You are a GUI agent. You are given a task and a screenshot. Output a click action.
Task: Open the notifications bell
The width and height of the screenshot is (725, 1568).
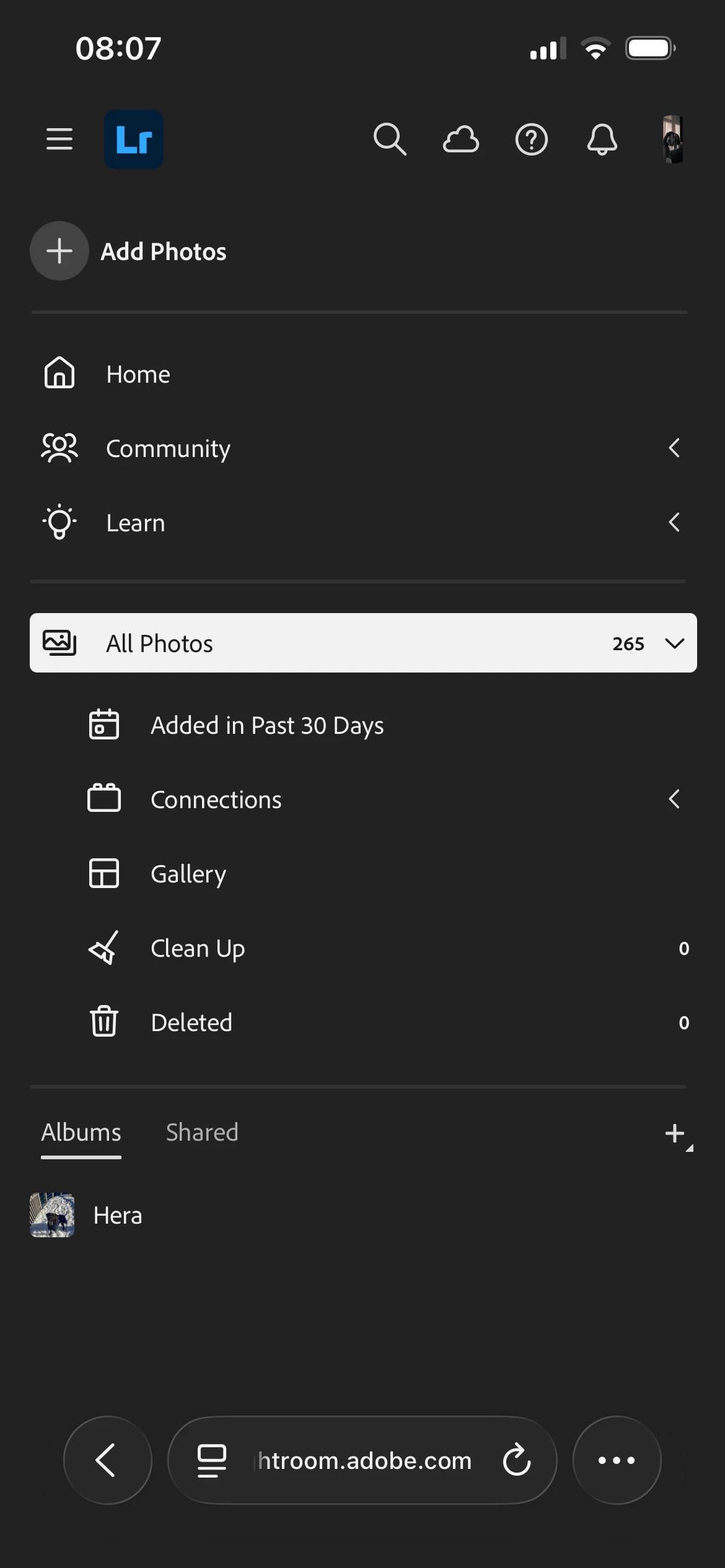pyautogui.click(x=602, y=139)
